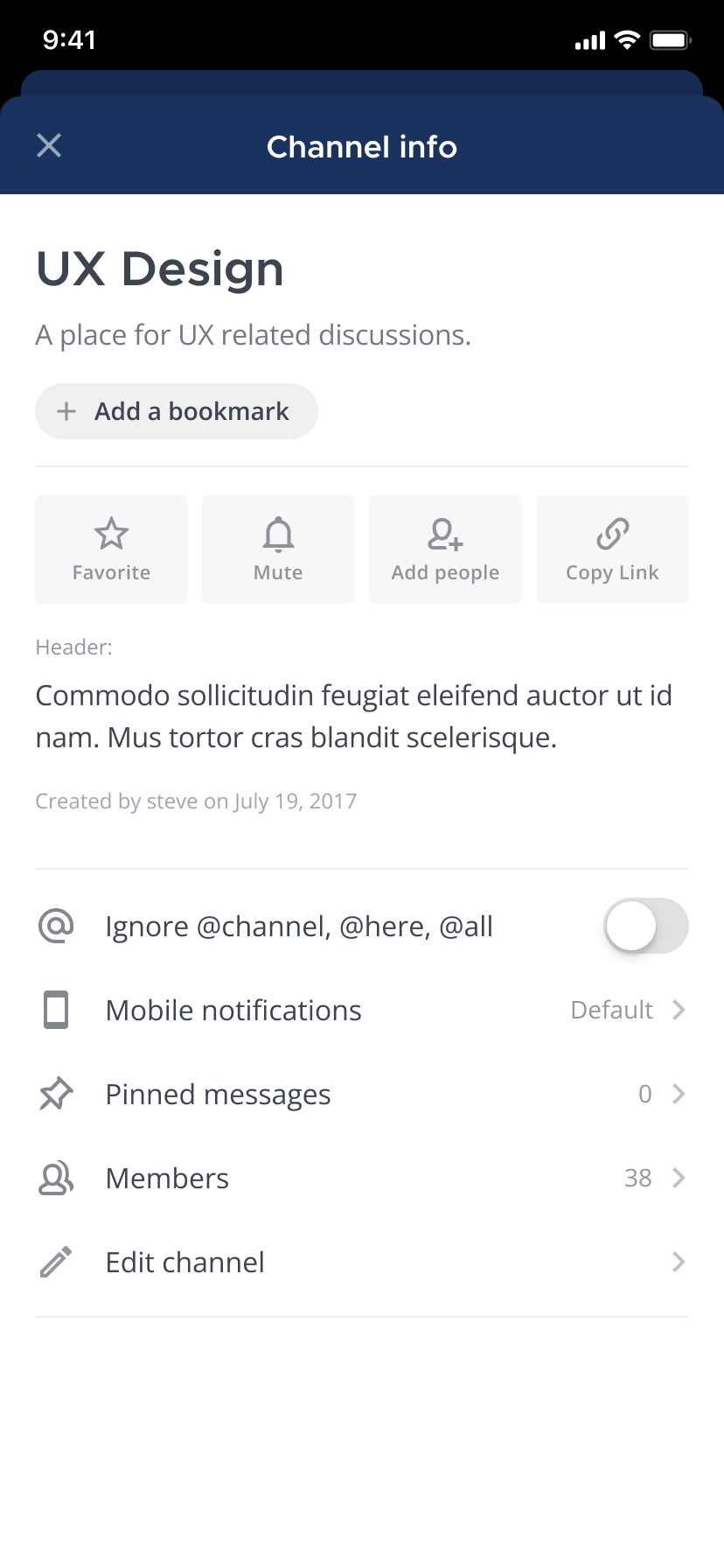Favorite the UX Design channel

coord(111,549)
